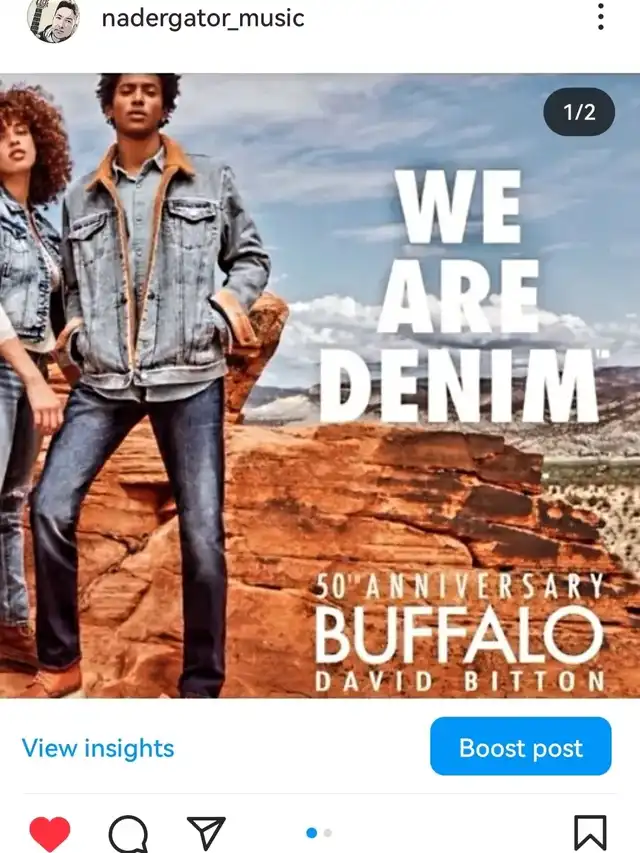Tap View insights
The image size is (640, 853).
pyautogui.click(x=98, y=748)
